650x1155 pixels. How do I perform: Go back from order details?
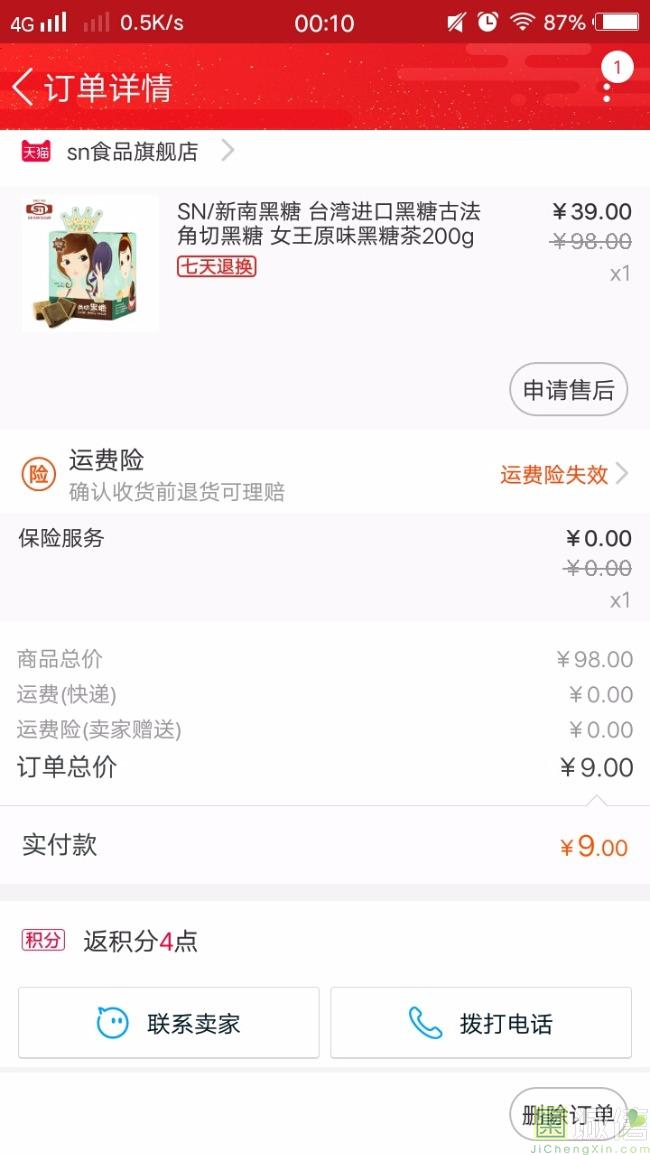click(x=24, y=88)
